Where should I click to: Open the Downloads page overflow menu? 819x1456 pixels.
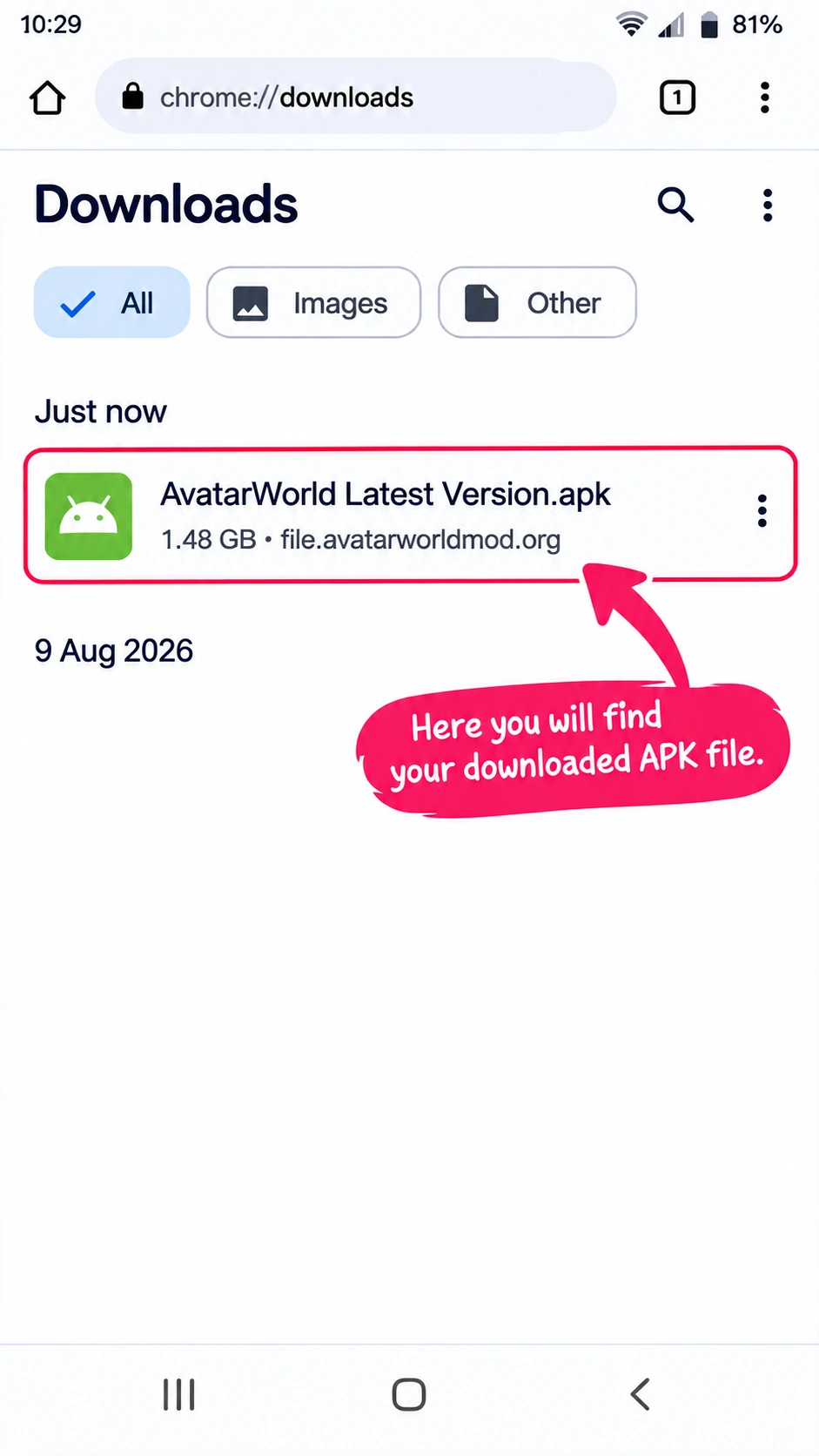click(767, 206)
